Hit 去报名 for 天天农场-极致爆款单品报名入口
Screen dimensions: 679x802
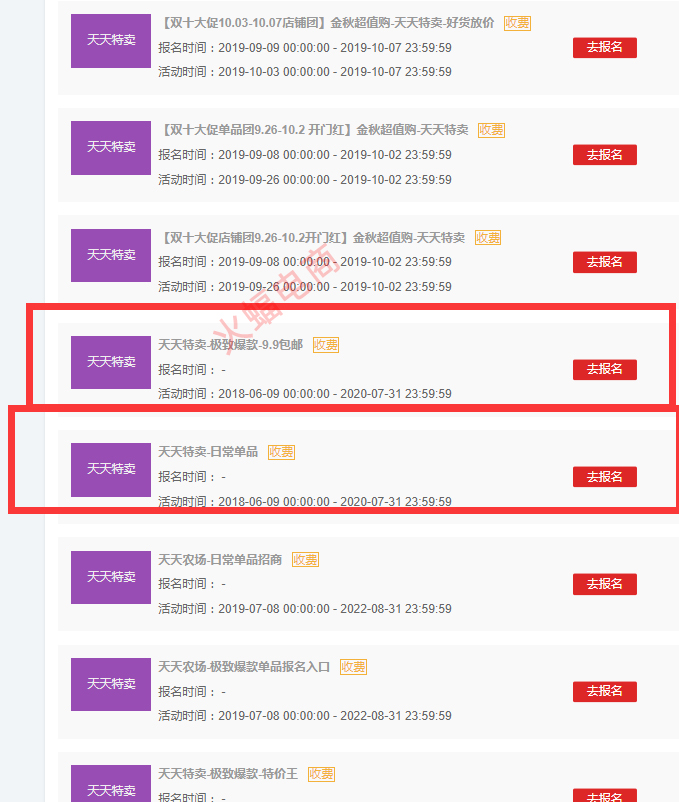pos(604,691)
